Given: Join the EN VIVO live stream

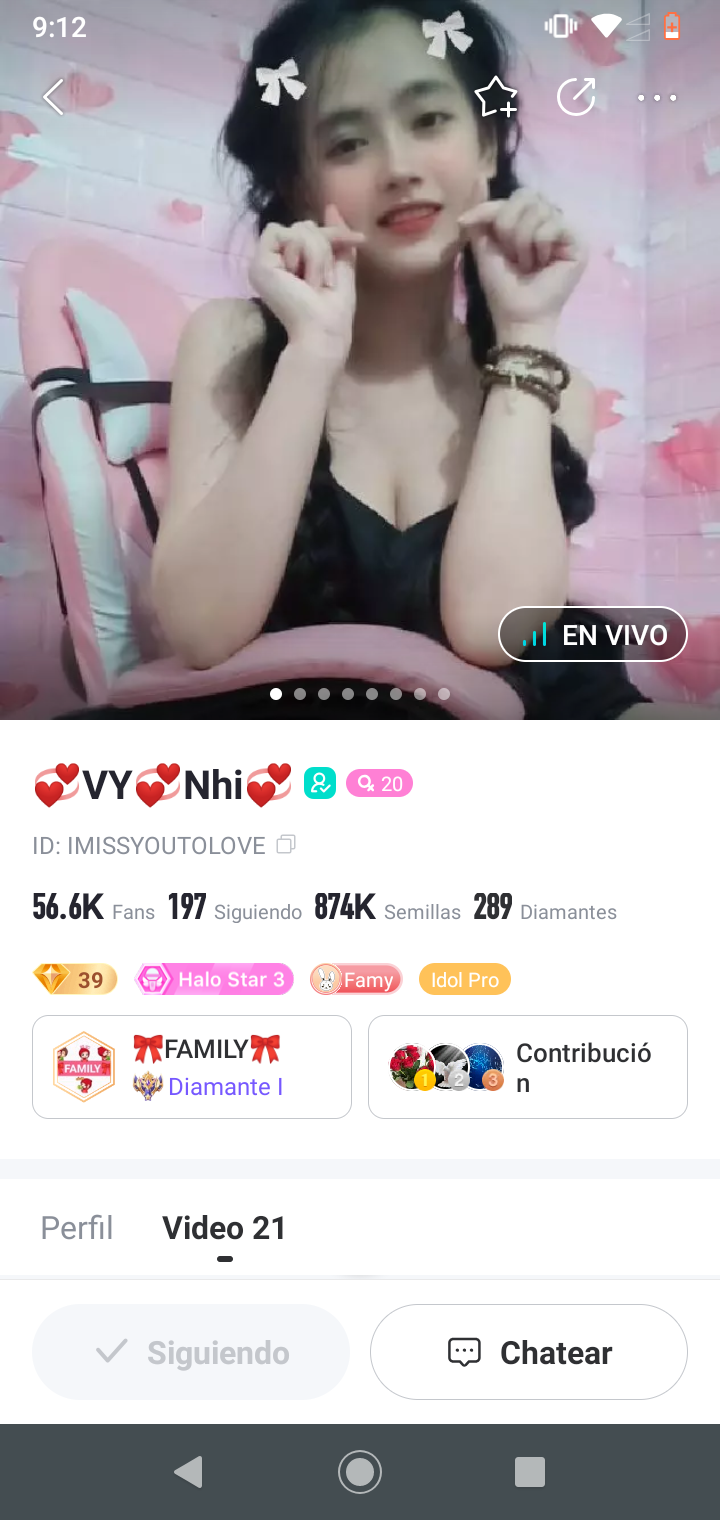Looking at the screenshot, I should [593, 634].
